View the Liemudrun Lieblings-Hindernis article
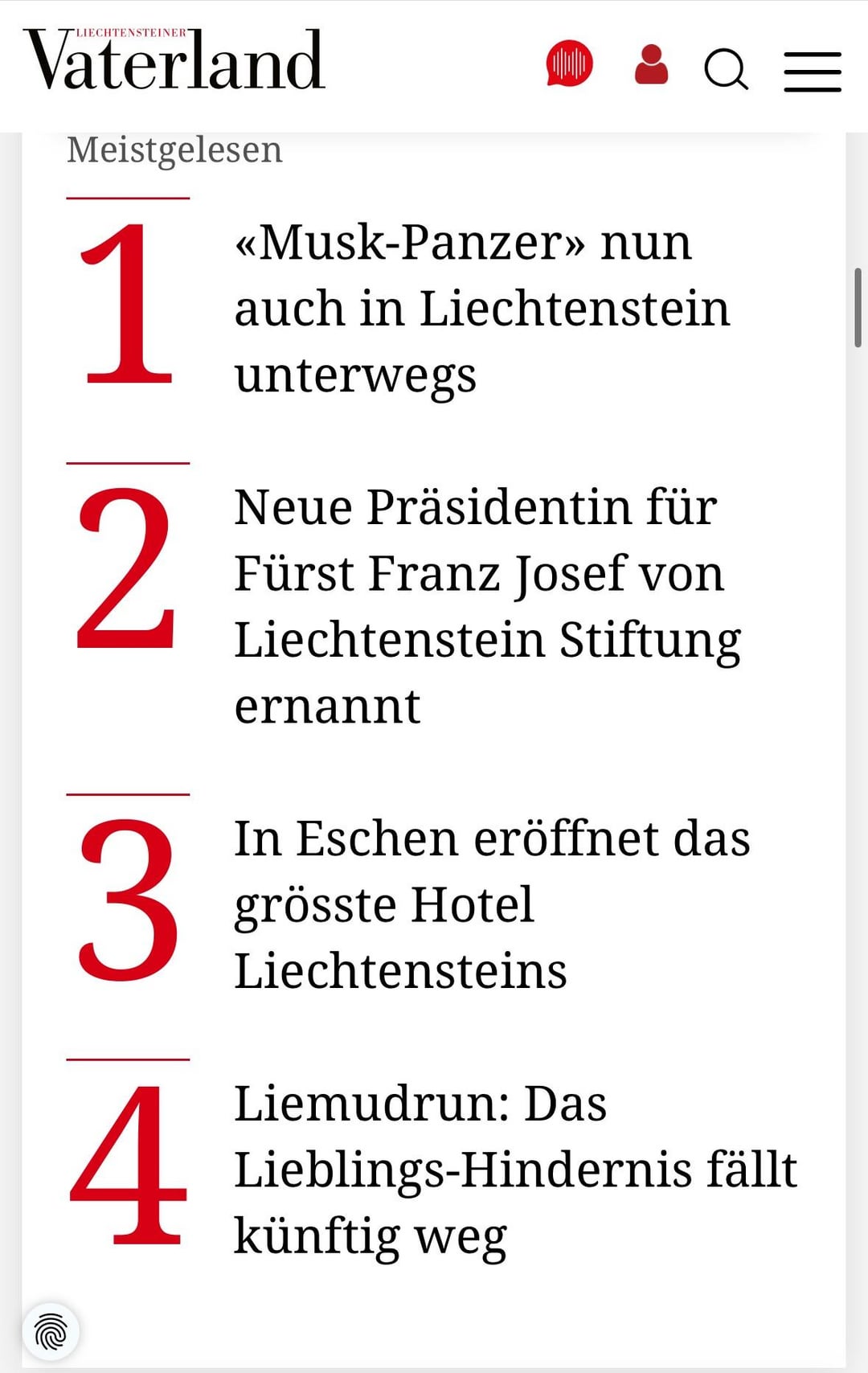This screenshot has height=1373, width=868. [514, 1169]
